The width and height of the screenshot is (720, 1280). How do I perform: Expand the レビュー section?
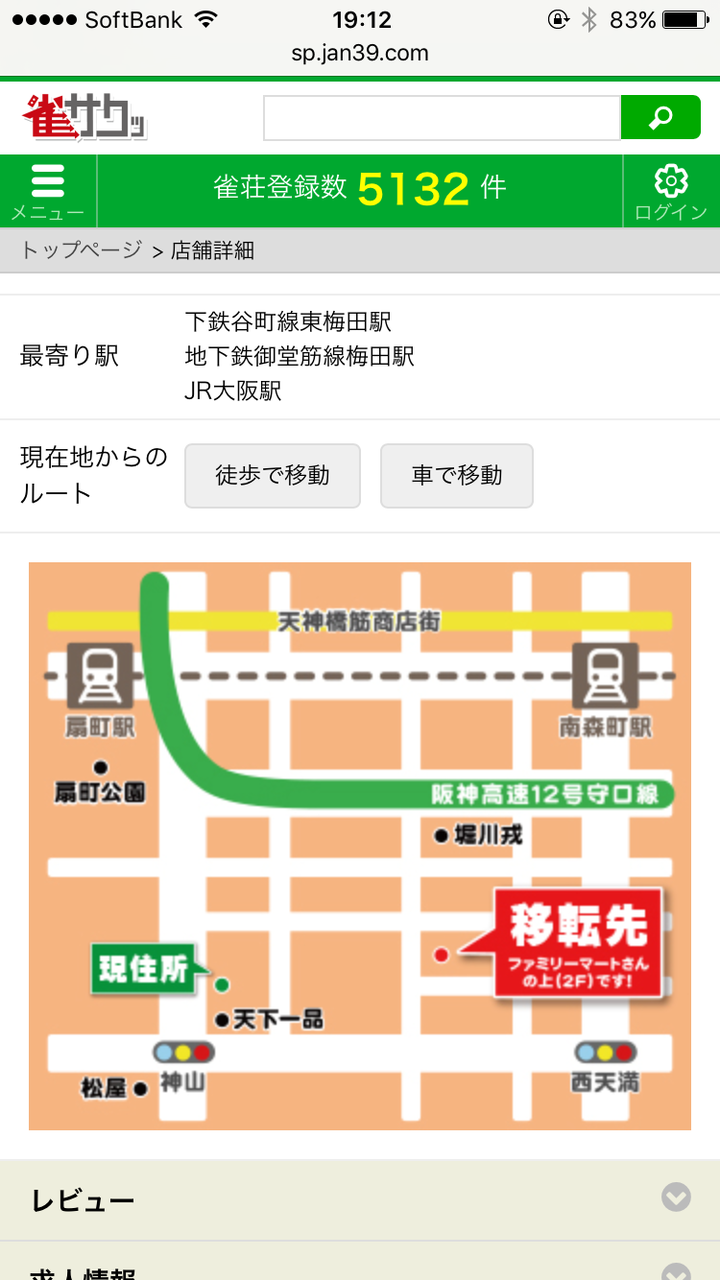coord(360,1200)
